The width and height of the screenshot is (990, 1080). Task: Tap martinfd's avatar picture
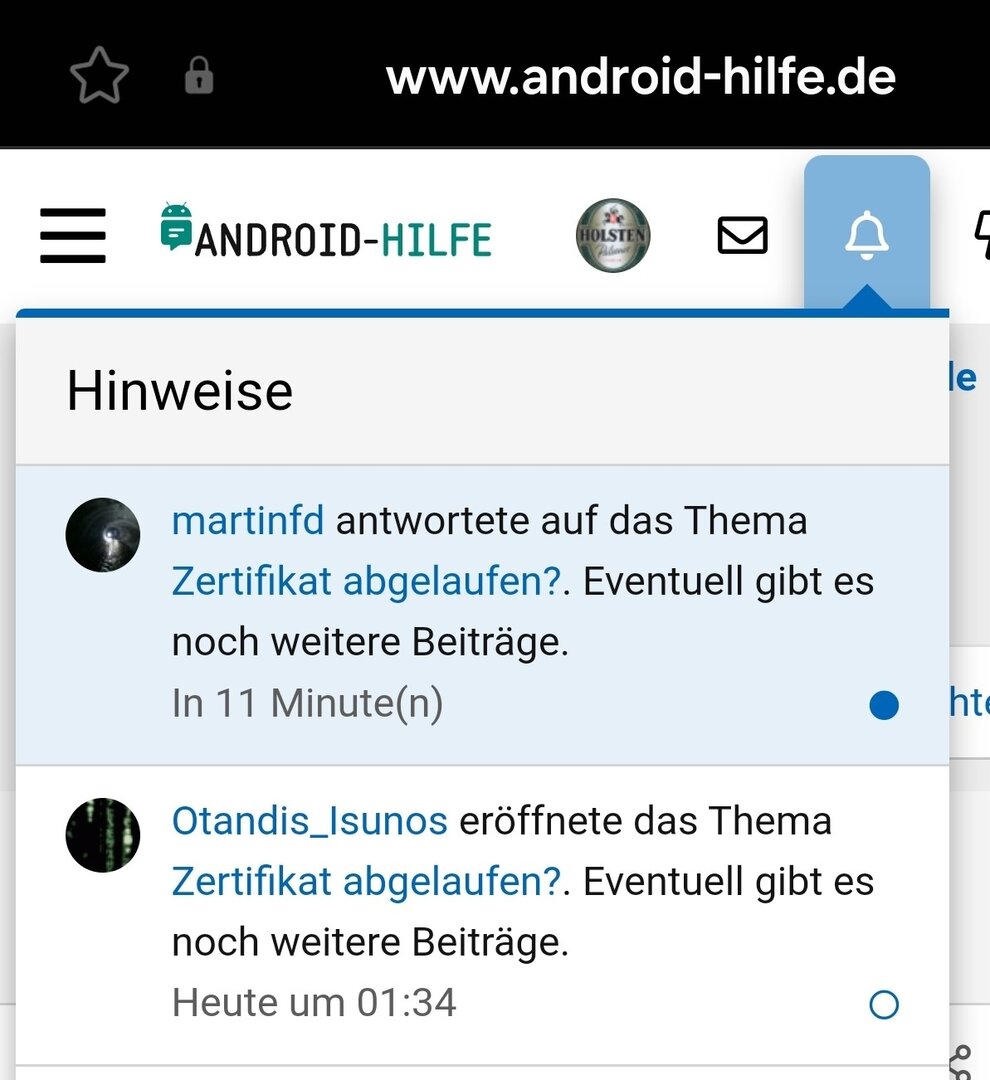(103, 535)
